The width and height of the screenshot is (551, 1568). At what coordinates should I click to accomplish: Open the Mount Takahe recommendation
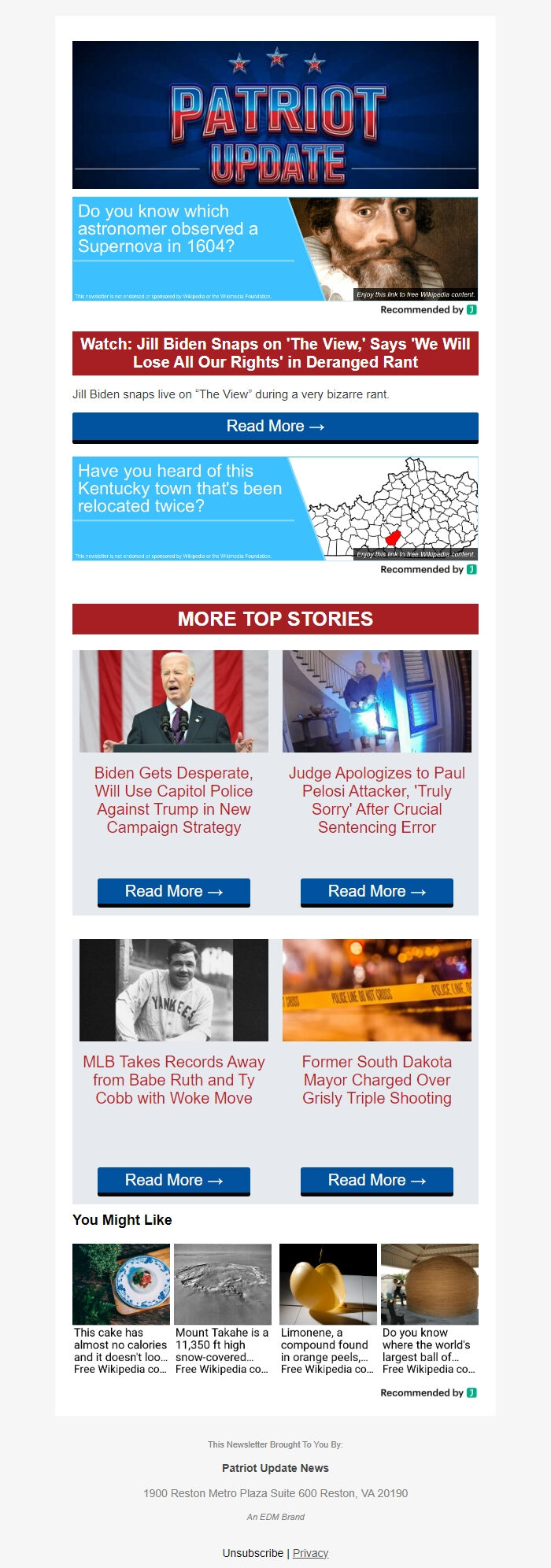223,1310
